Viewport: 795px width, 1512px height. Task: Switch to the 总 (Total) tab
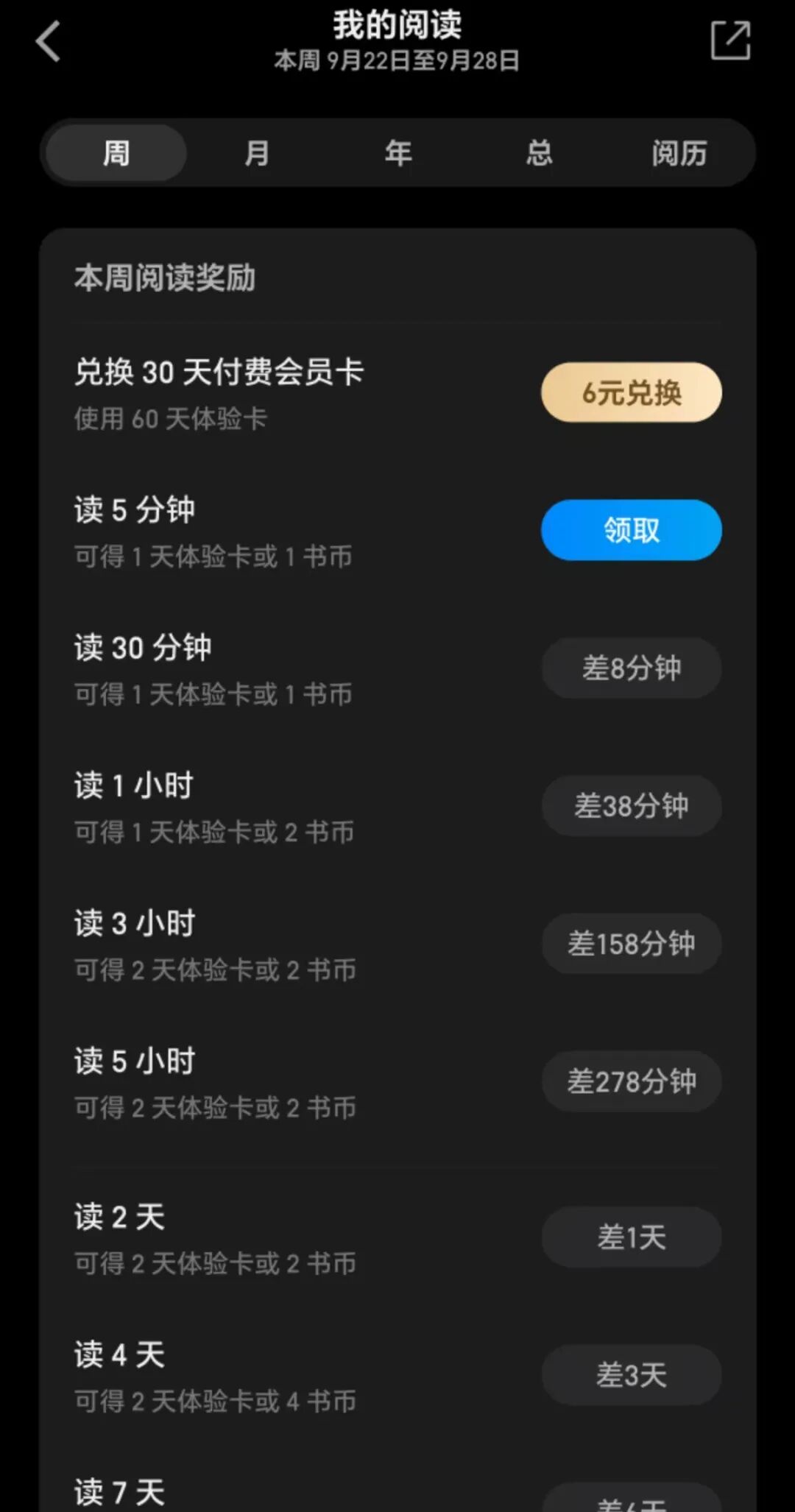coord(538,152)
